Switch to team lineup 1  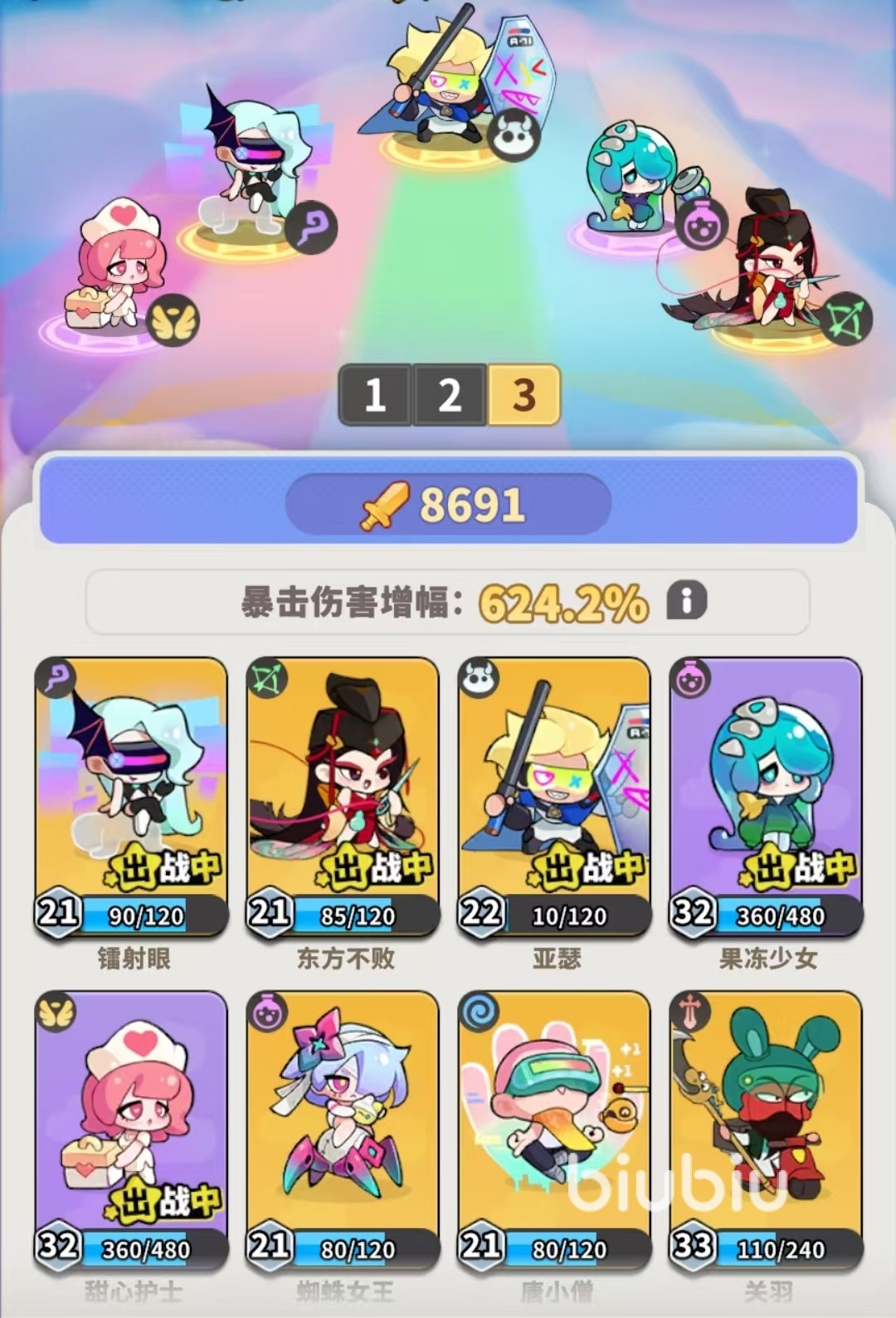tap(375, 395)
